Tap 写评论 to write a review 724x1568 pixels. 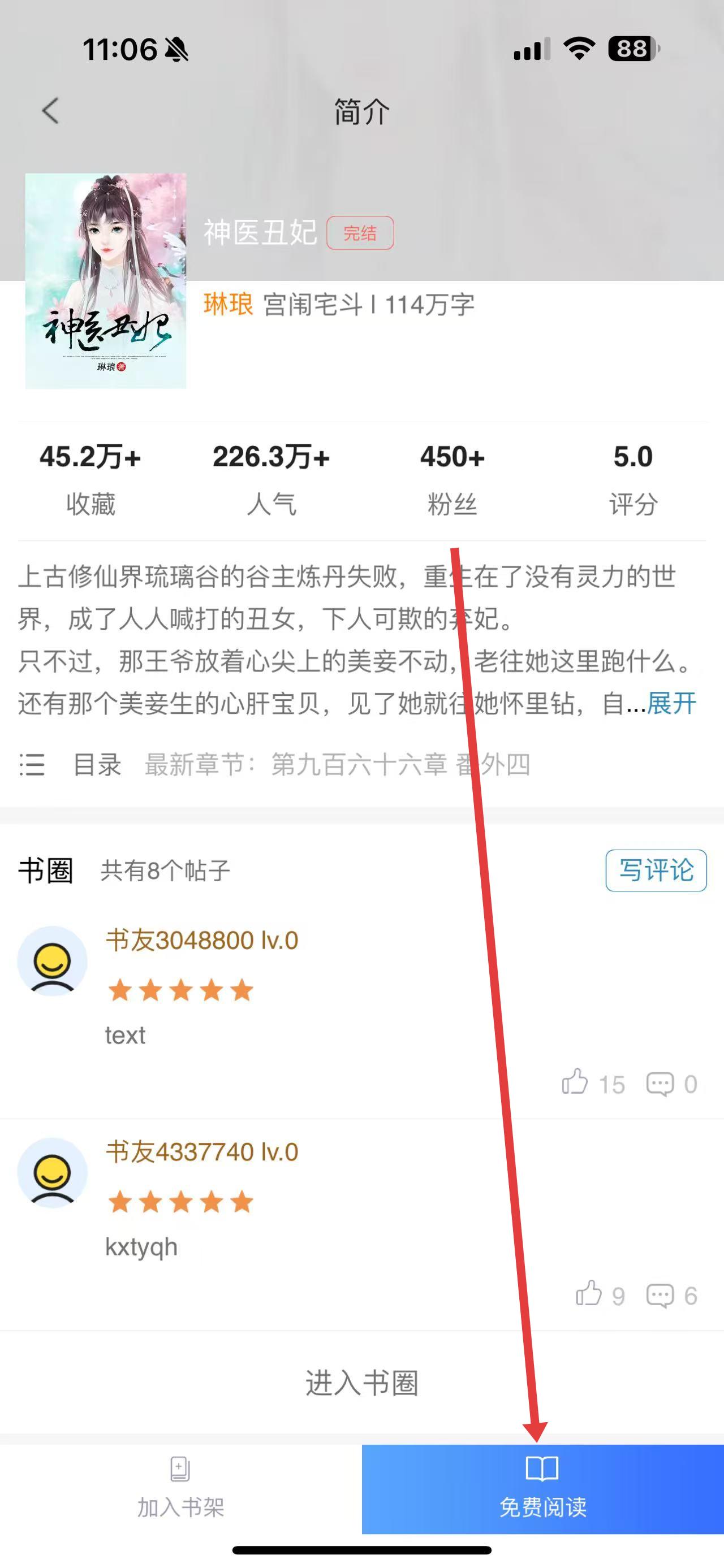click(x=656, y=870)
